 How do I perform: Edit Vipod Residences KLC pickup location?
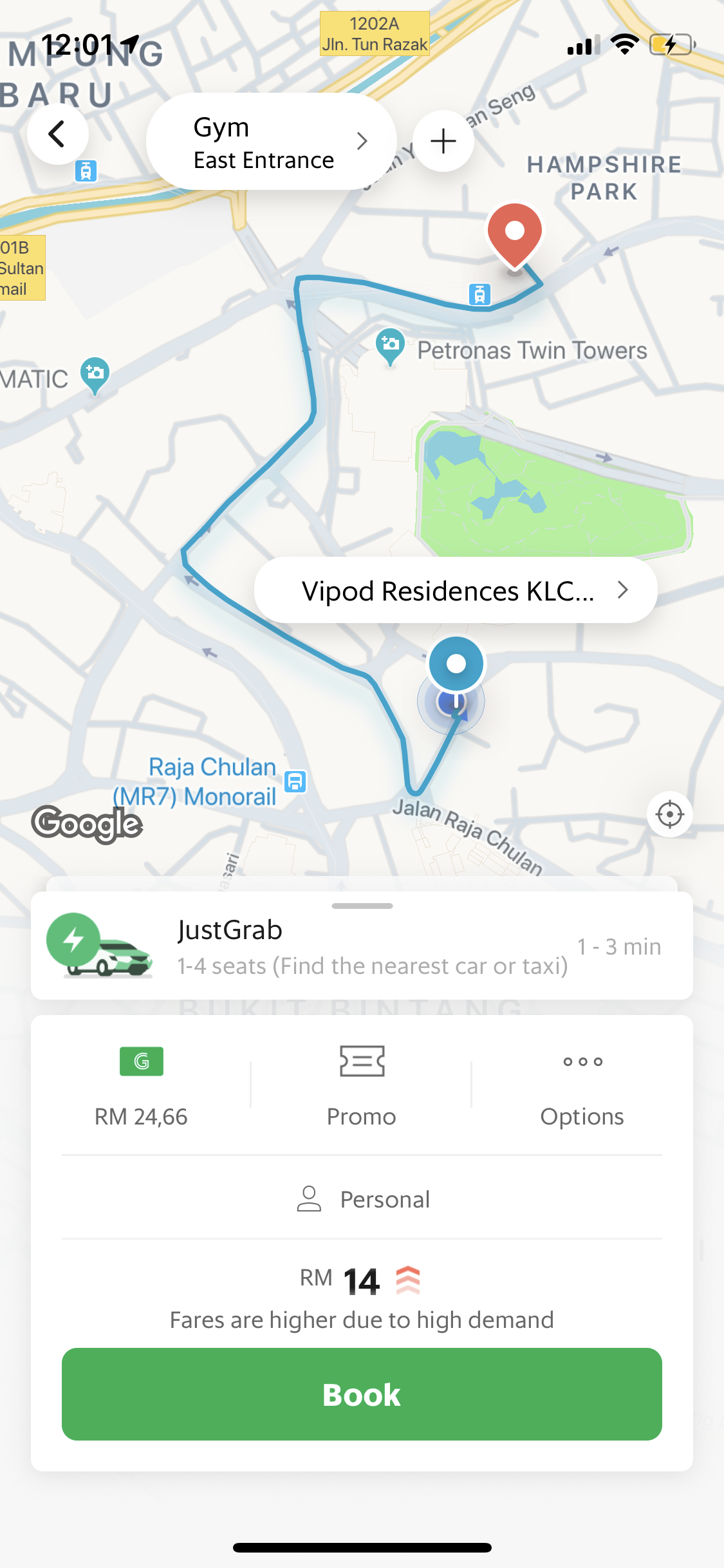tap(455, 590)
